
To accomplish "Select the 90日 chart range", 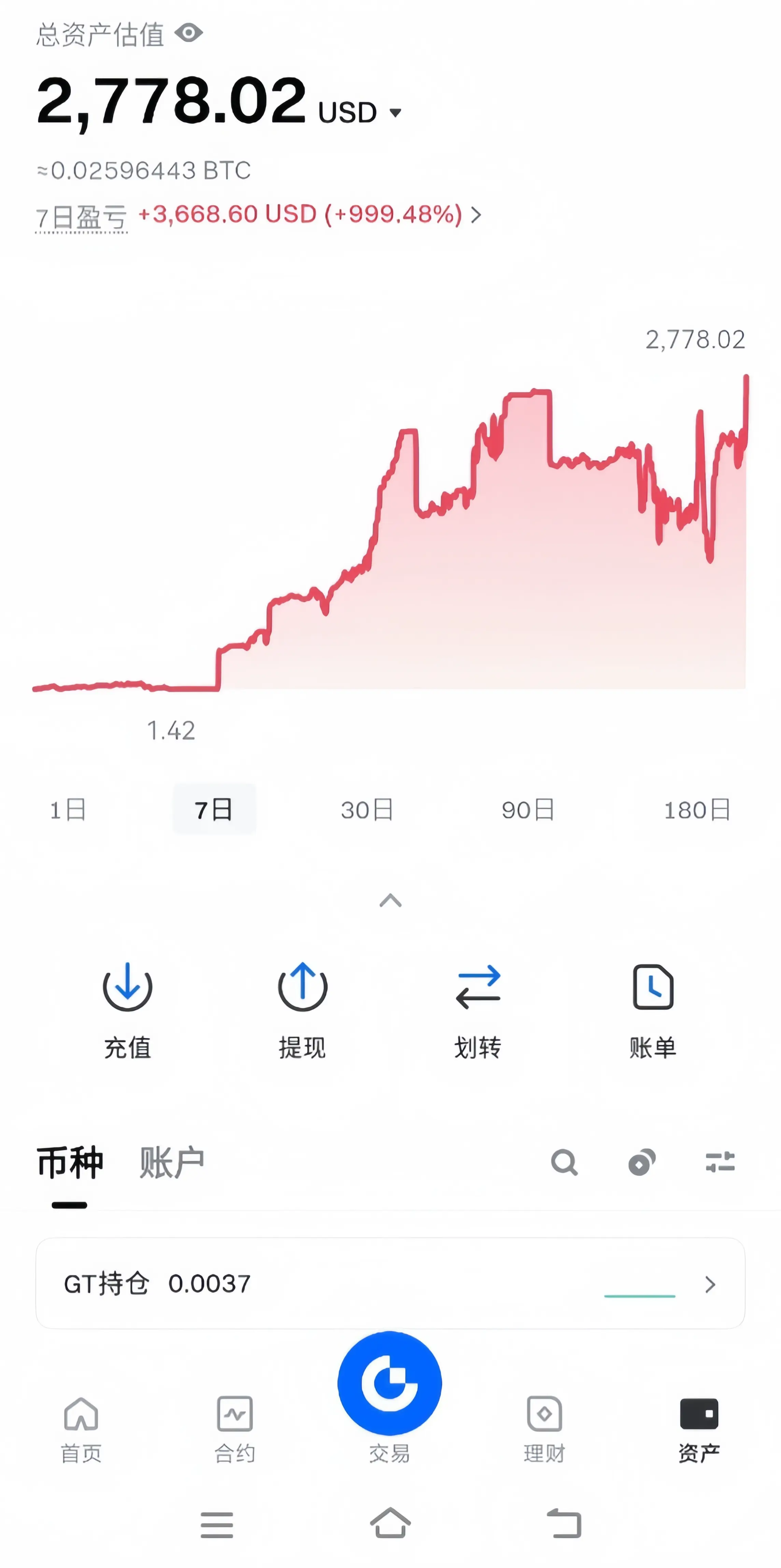I will tap(528, 810).
